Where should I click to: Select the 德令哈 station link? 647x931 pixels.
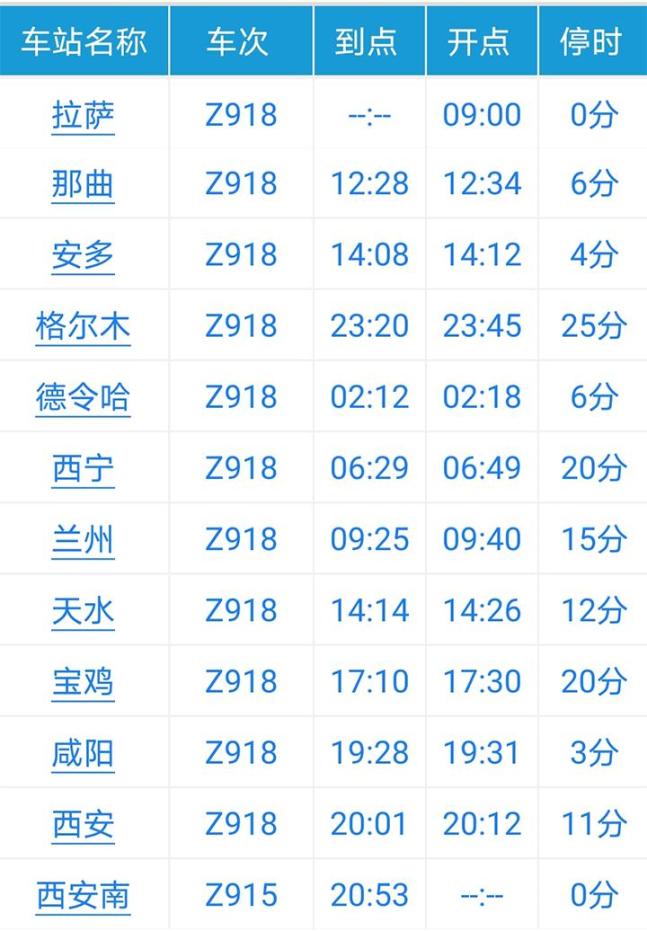(x=83, y=398)
